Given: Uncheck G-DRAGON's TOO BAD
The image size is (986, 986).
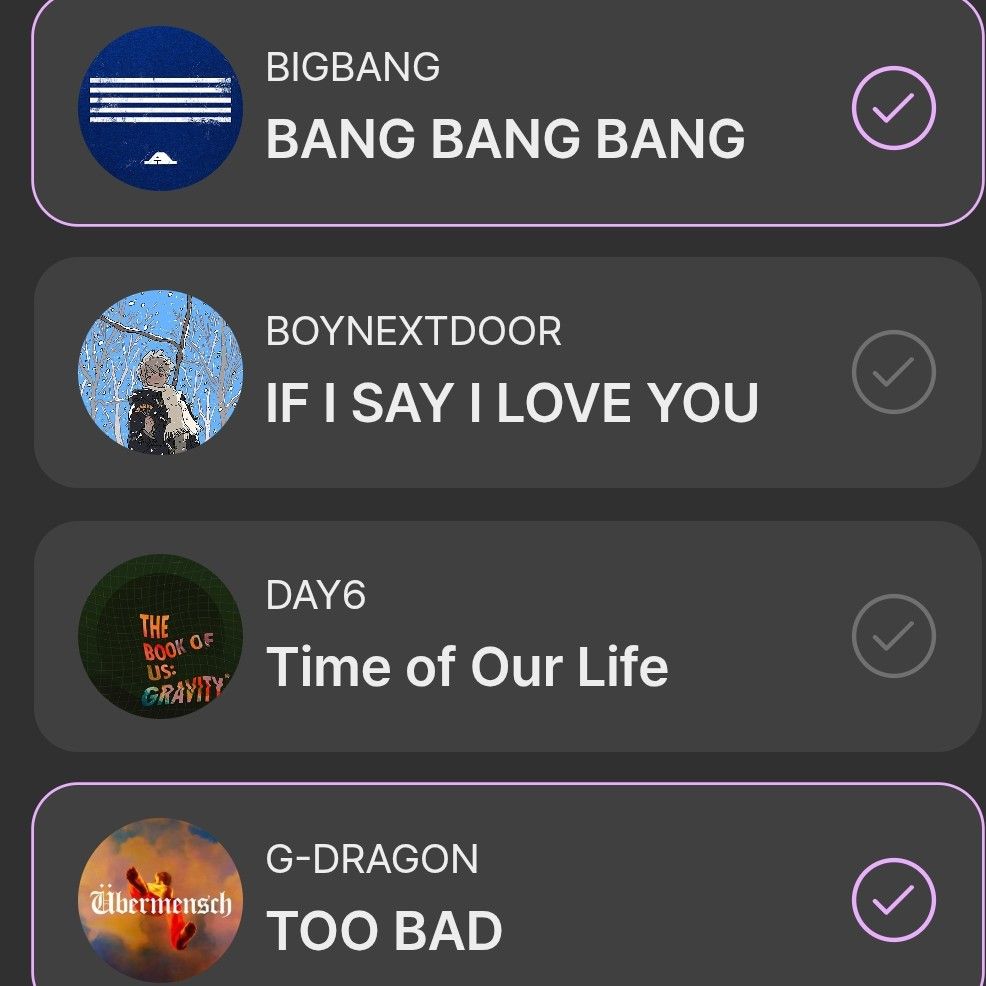Looking at the screenshot, I should pos(893,900).
